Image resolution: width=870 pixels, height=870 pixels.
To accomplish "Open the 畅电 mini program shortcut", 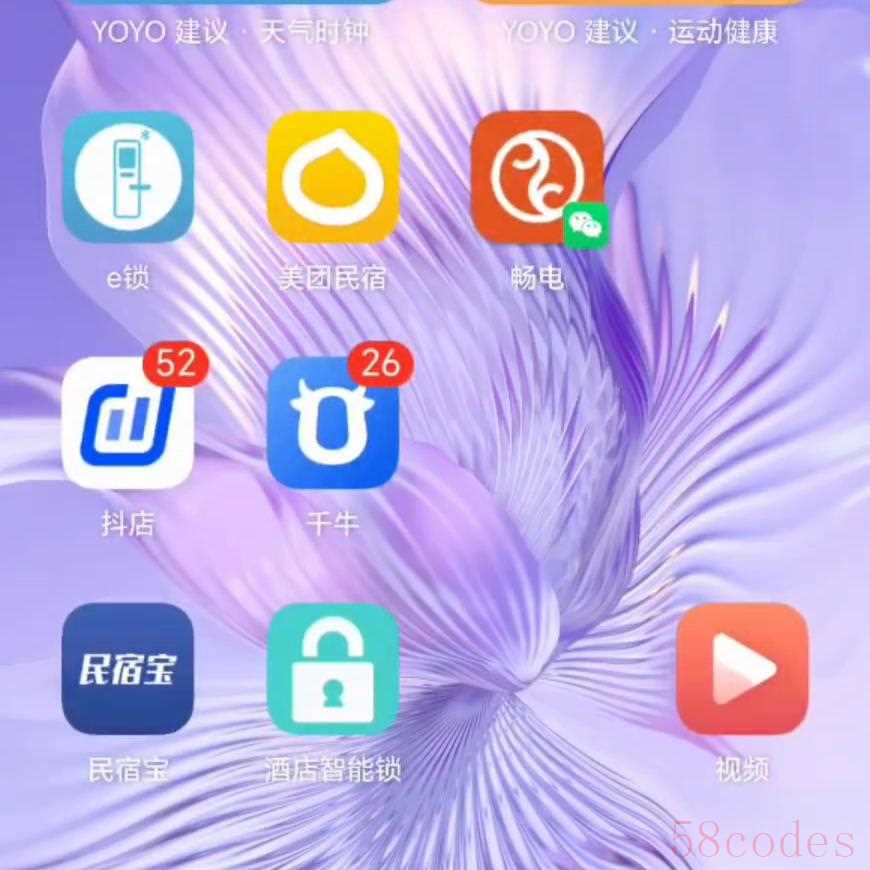I will [537, 177].
